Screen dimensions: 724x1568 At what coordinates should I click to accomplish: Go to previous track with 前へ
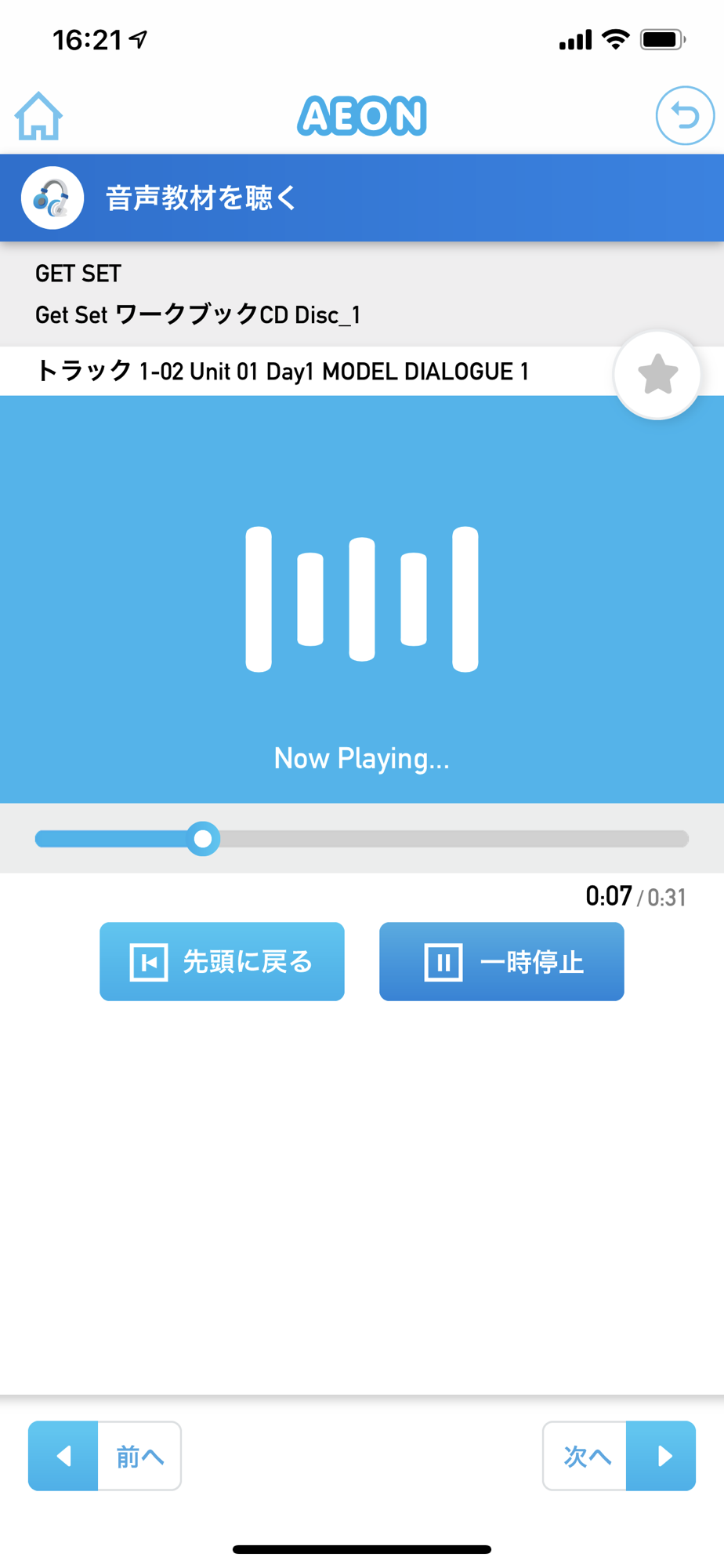pos(105,1456)
